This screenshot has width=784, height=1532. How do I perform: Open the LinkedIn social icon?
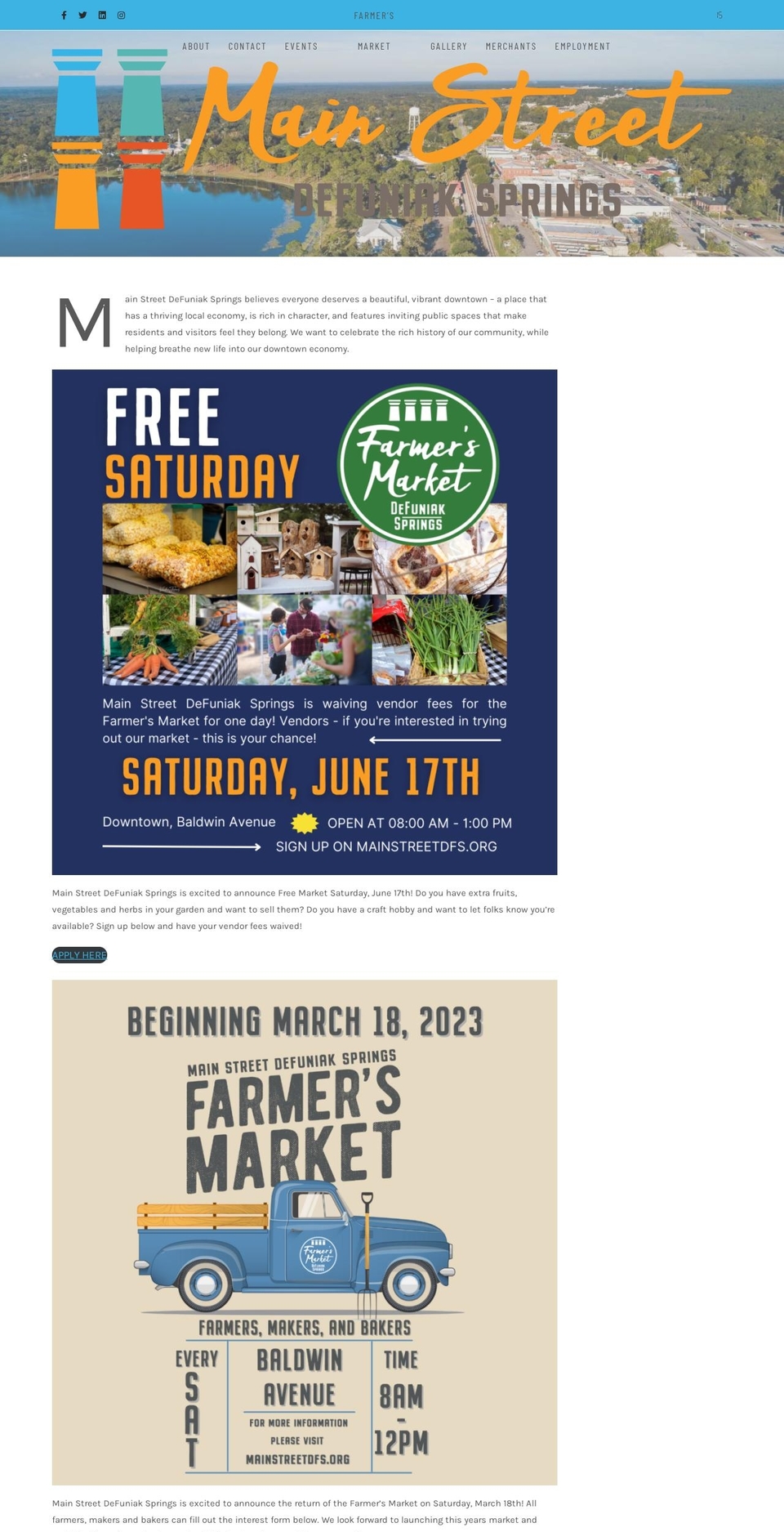click(102, 16)
